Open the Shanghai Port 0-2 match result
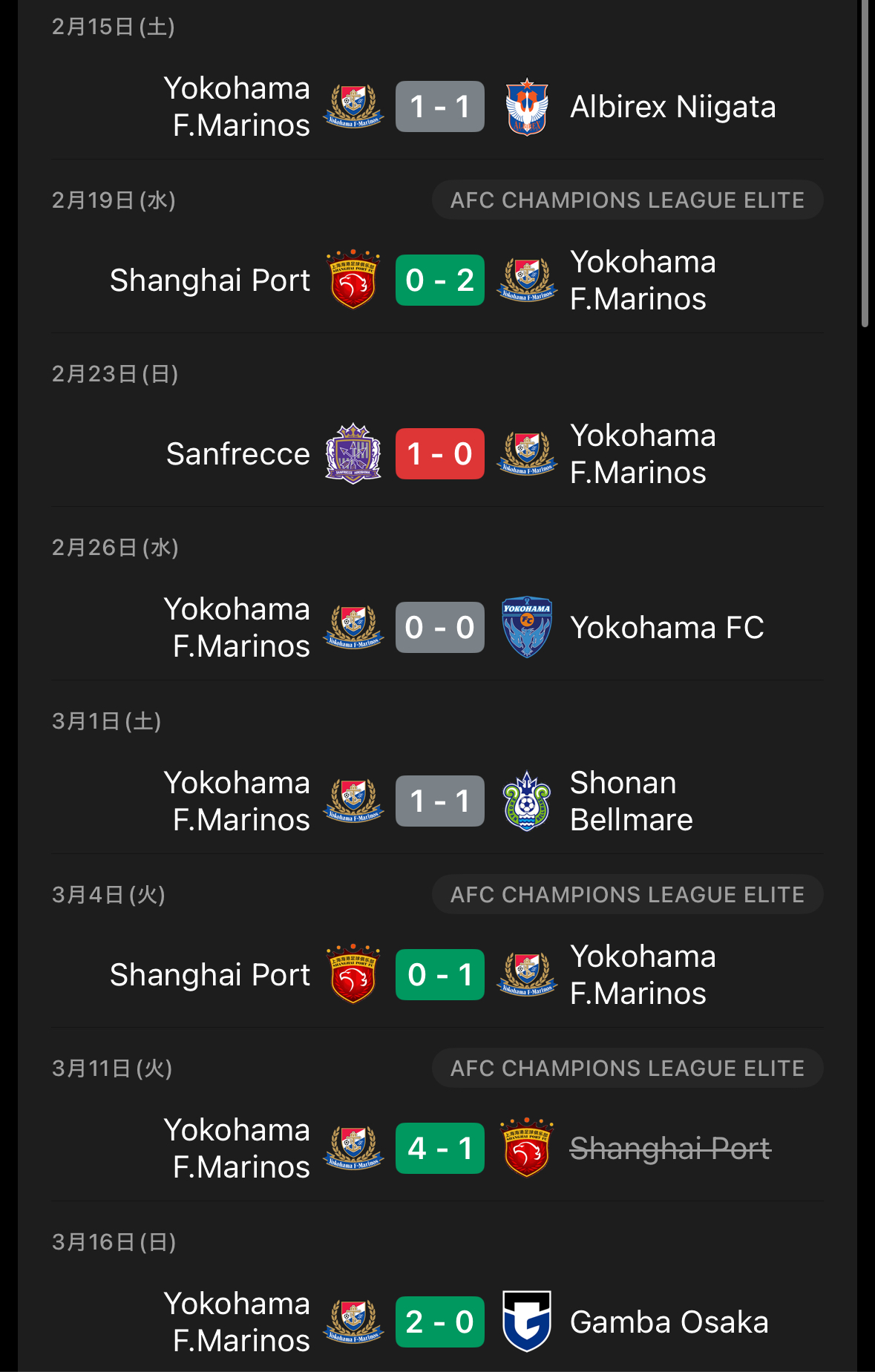Screen dimensions: 875x1372 tap(439, 280)
